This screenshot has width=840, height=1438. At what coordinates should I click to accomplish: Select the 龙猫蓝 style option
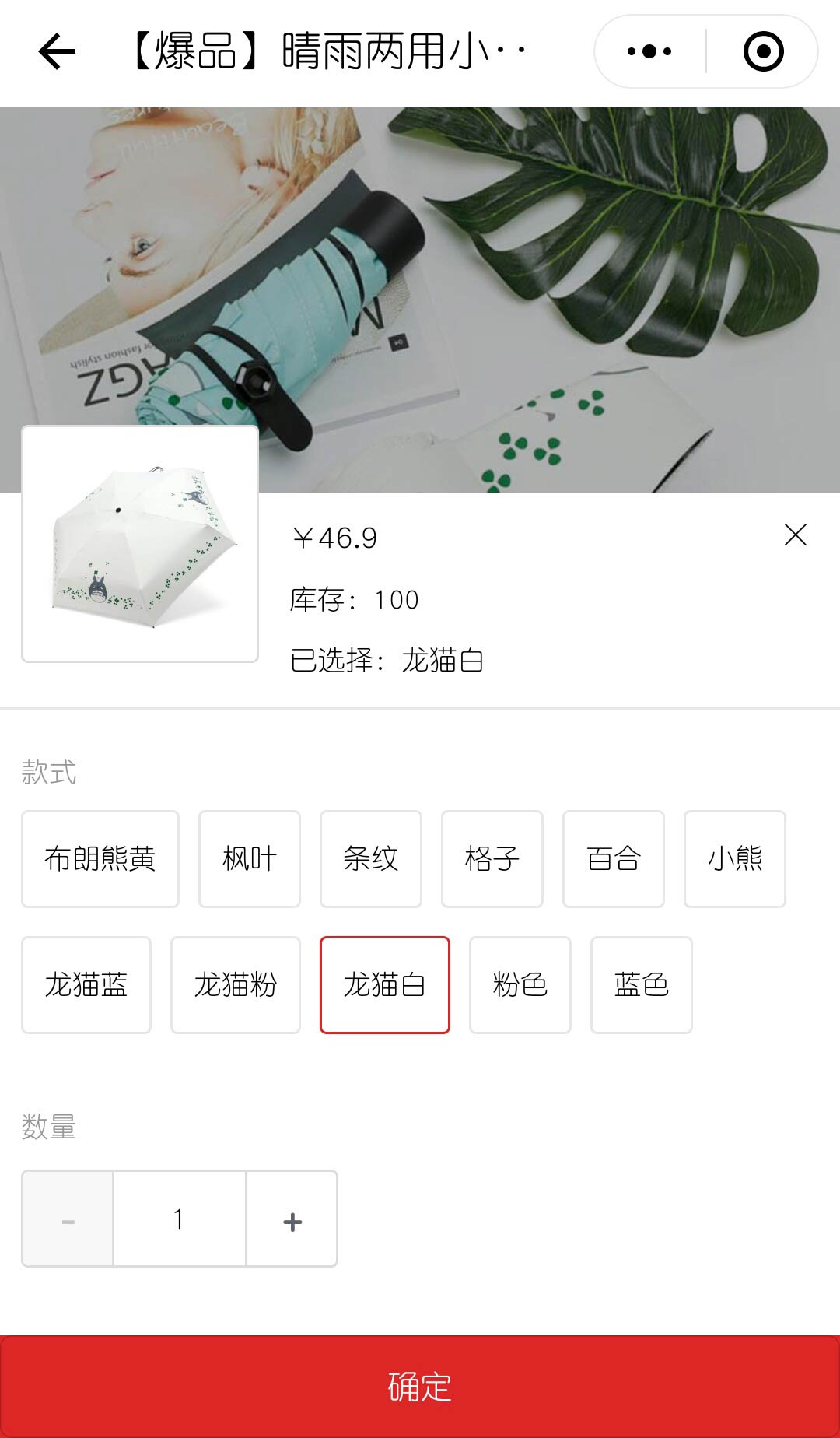point(86,984)
